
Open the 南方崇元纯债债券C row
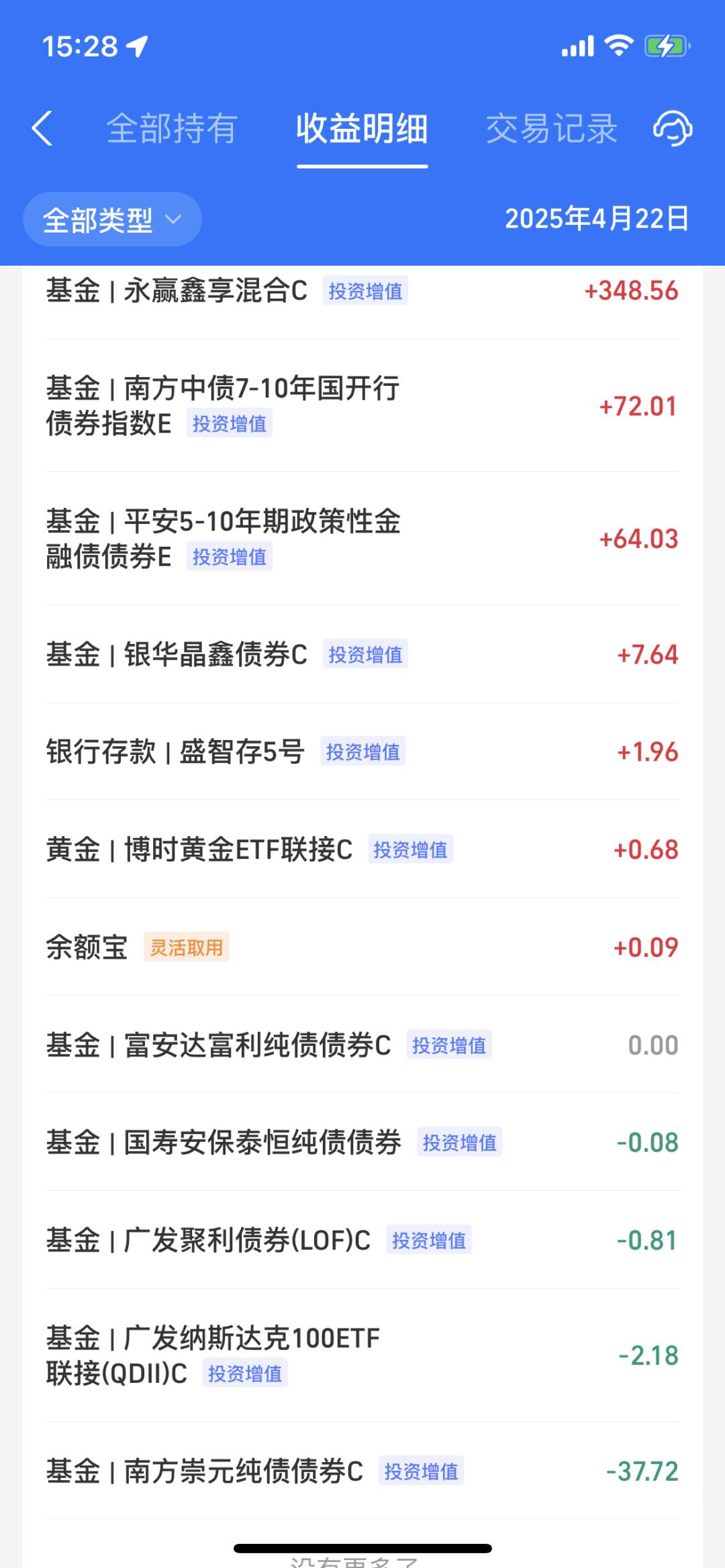point(362,1471)
